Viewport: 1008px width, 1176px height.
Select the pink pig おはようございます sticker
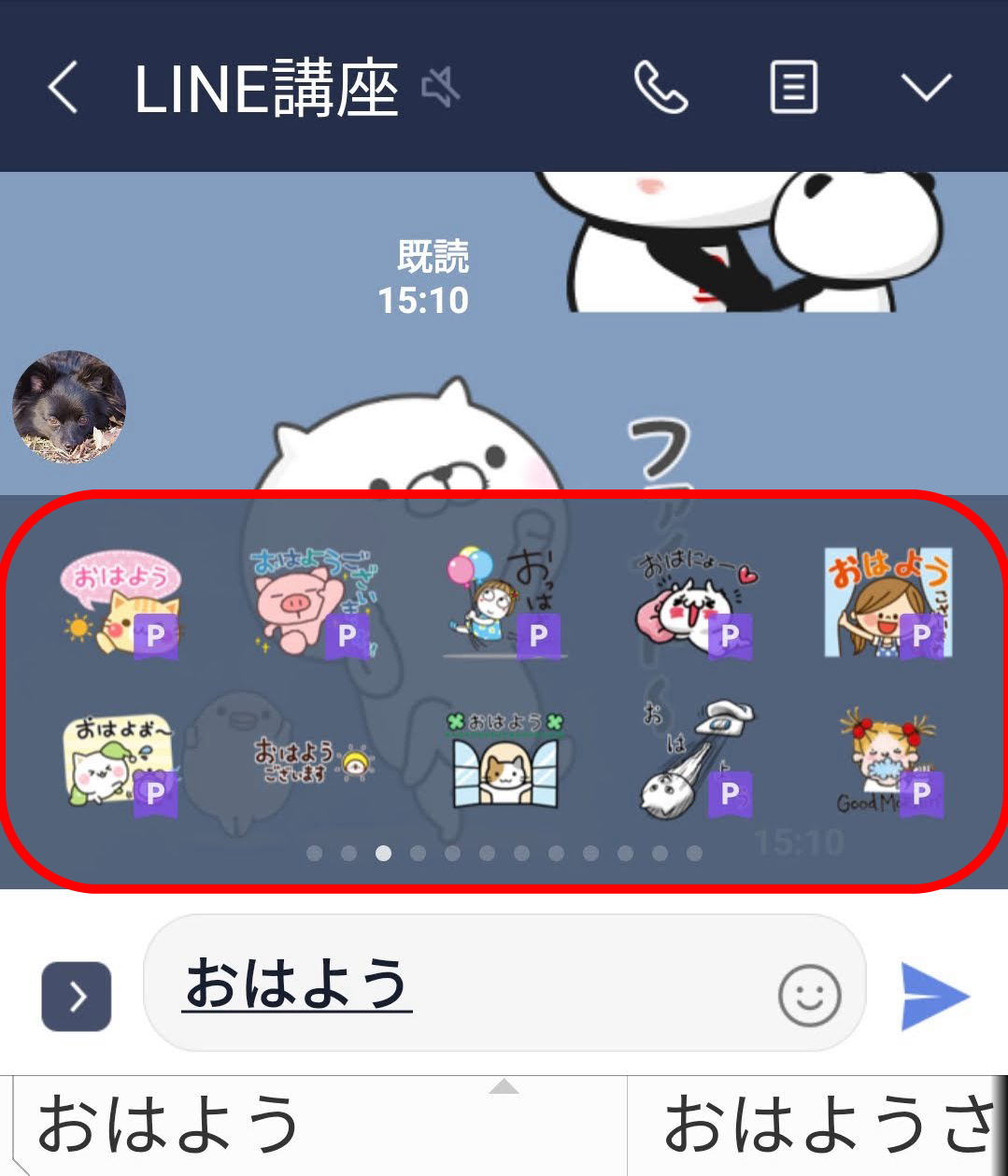pyautogui.click(x=313, y=602)
